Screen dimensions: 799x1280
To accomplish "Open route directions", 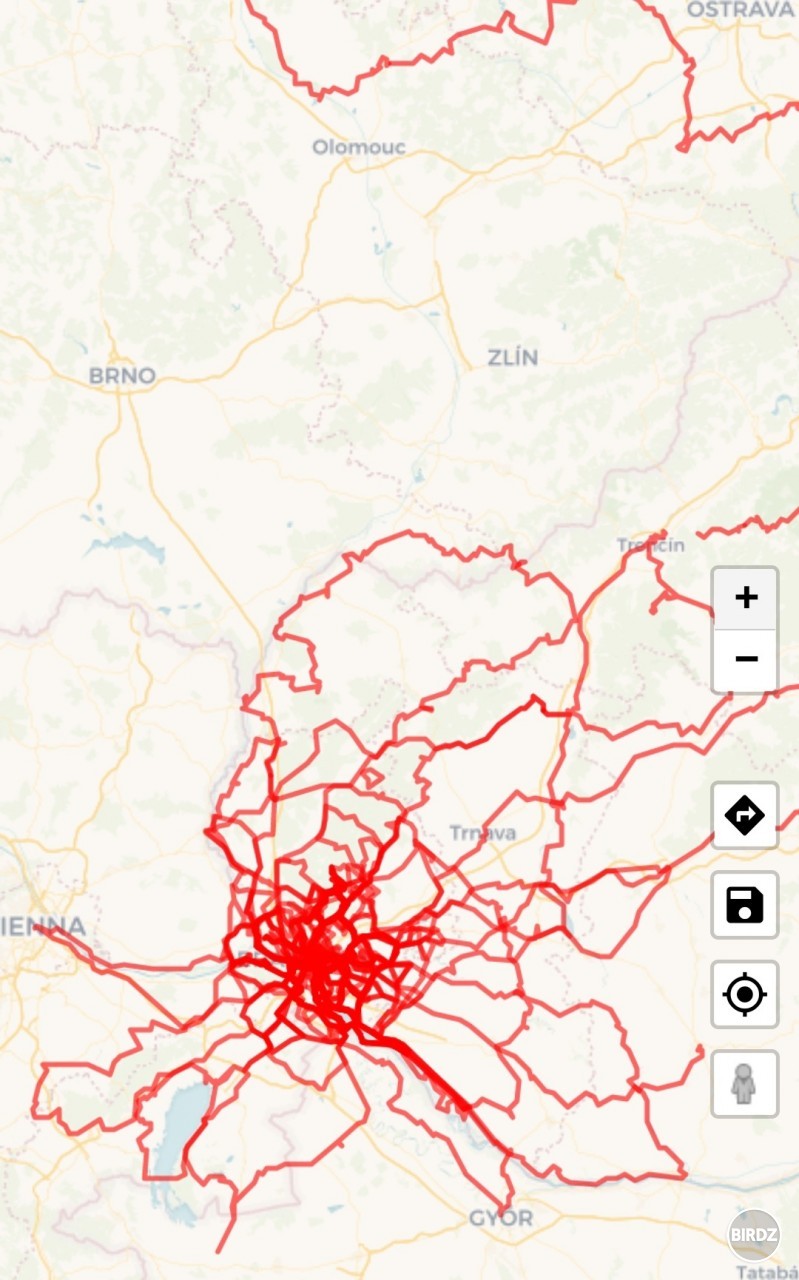I will pyautogui.click(x=745, y=815).
